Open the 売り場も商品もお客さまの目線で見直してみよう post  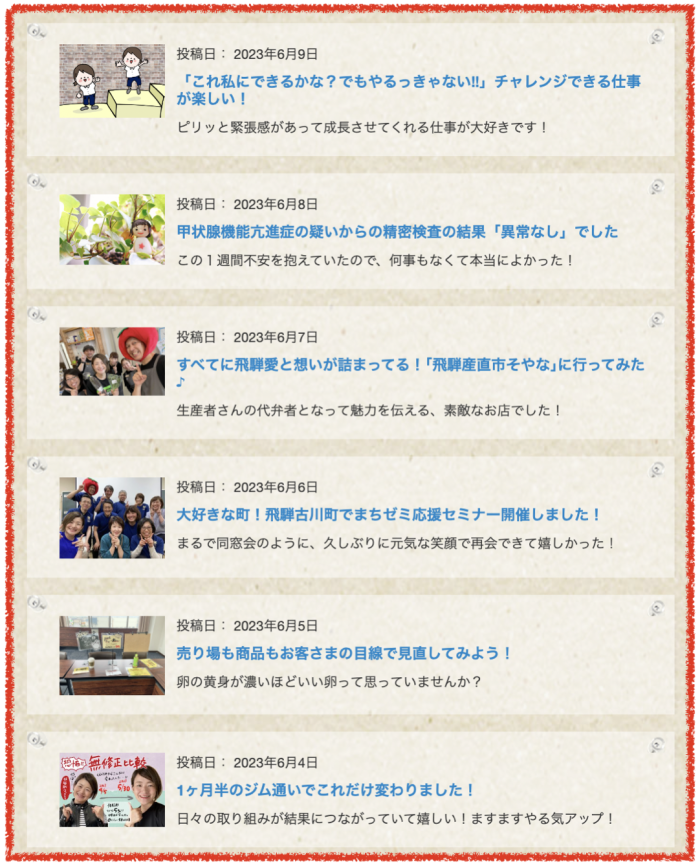(344, 653)
